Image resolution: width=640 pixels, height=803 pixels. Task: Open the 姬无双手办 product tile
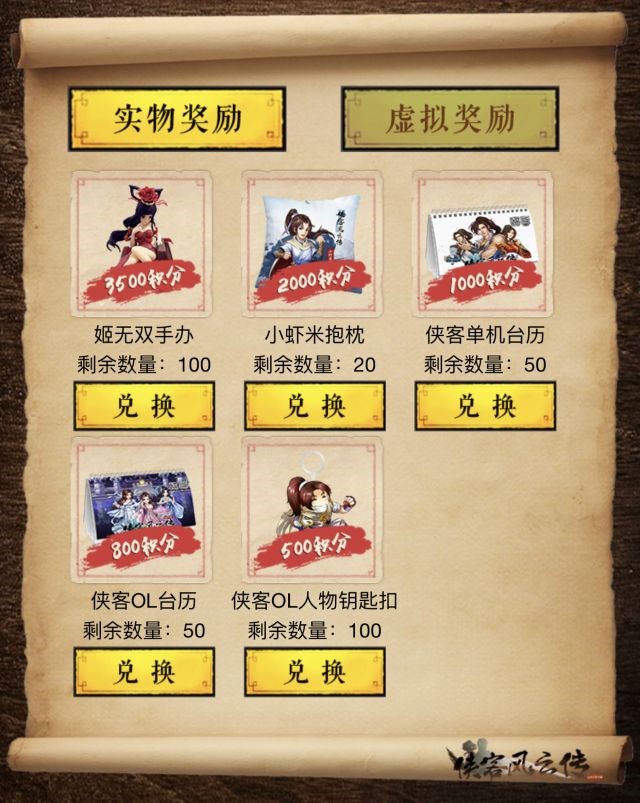[x=141, y=242]
